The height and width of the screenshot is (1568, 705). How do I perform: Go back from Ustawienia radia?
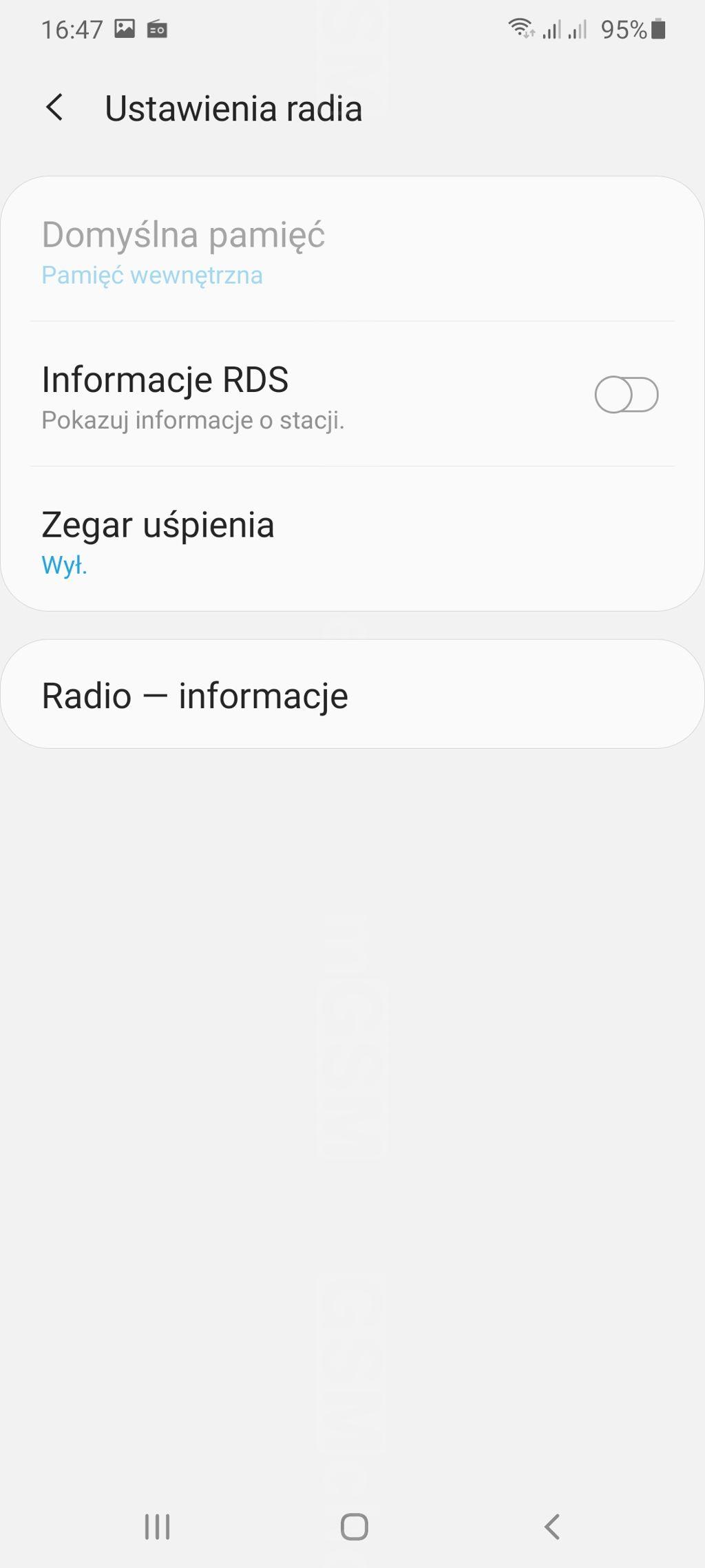54,108
